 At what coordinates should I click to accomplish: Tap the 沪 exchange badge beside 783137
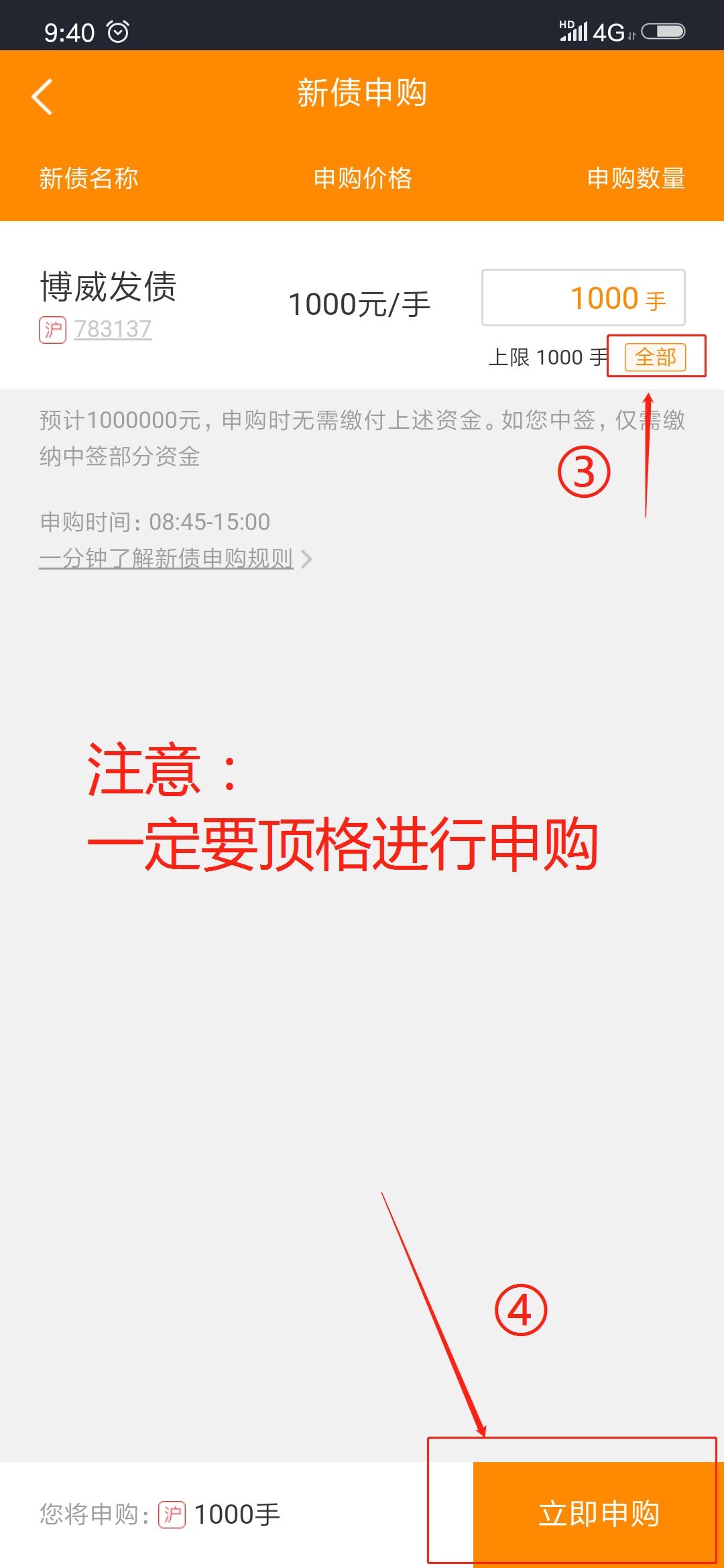(x=54, y=329)
